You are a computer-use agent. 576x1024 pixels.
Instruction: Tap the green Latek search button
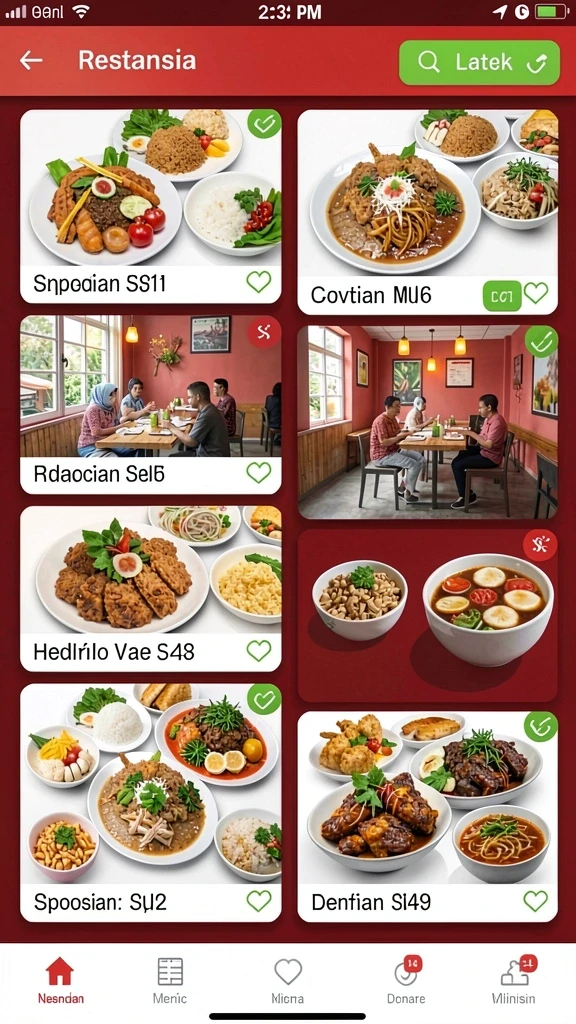(x=479, y=63)
